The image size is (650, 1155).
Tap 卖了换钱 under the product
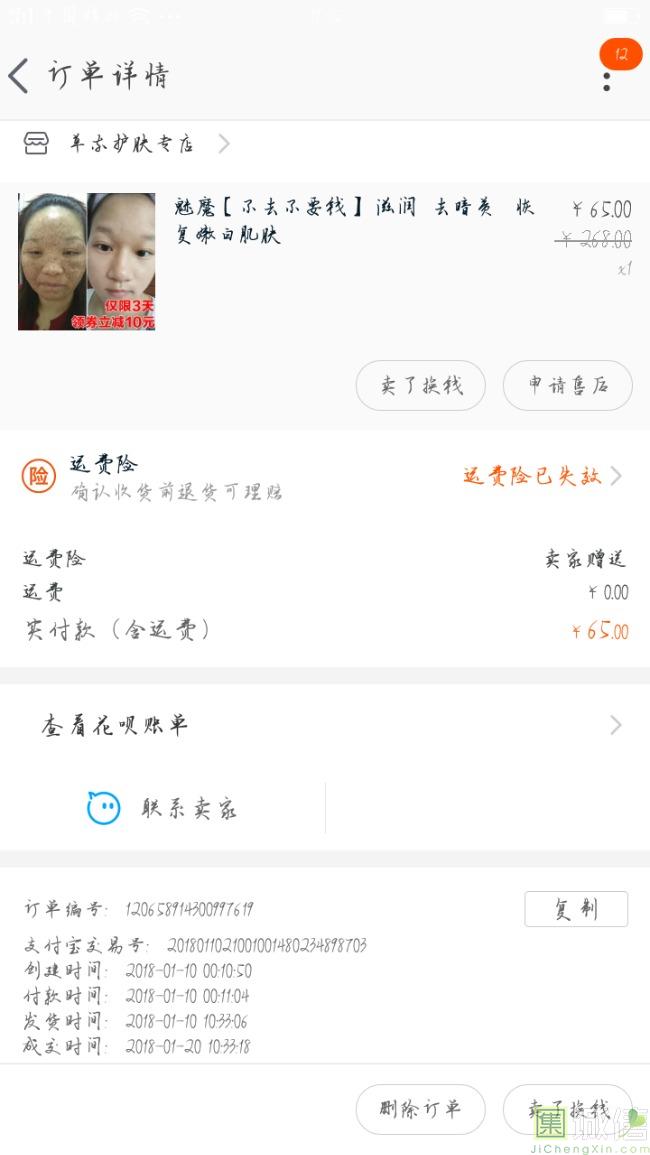click(x=421, y=386)
